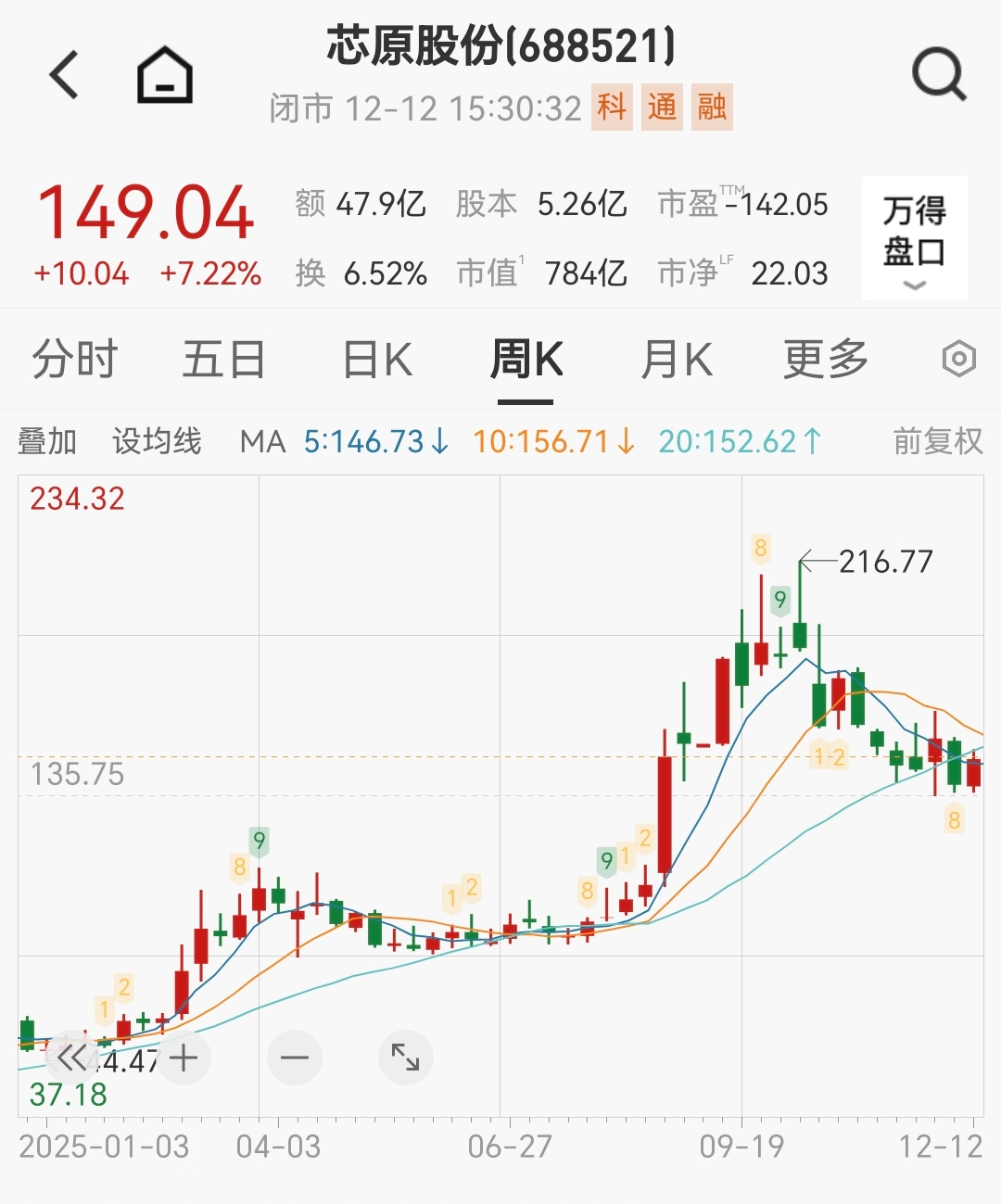Change the 前复权 adjustment mode
This screenshot has height=1204, width=1001.
tap(937, 441)
